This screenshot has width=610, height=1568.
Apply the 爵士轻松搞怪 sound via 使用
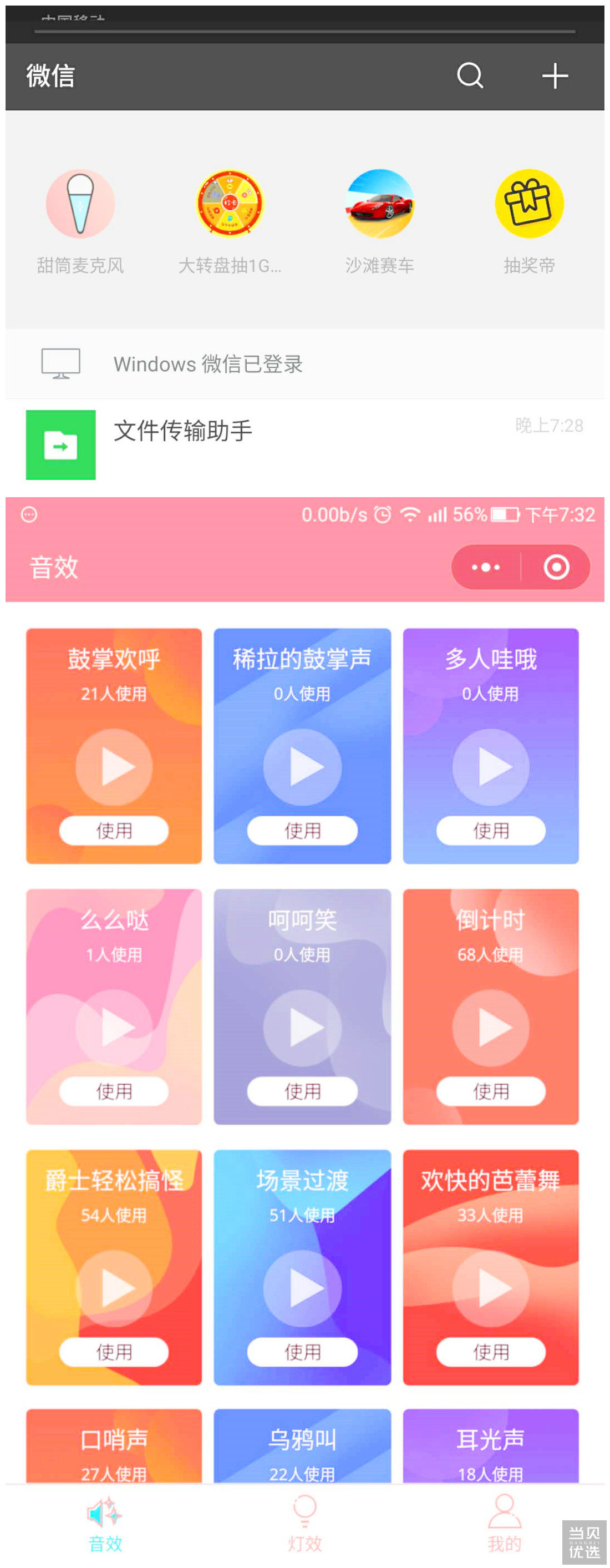point(114,1353)
